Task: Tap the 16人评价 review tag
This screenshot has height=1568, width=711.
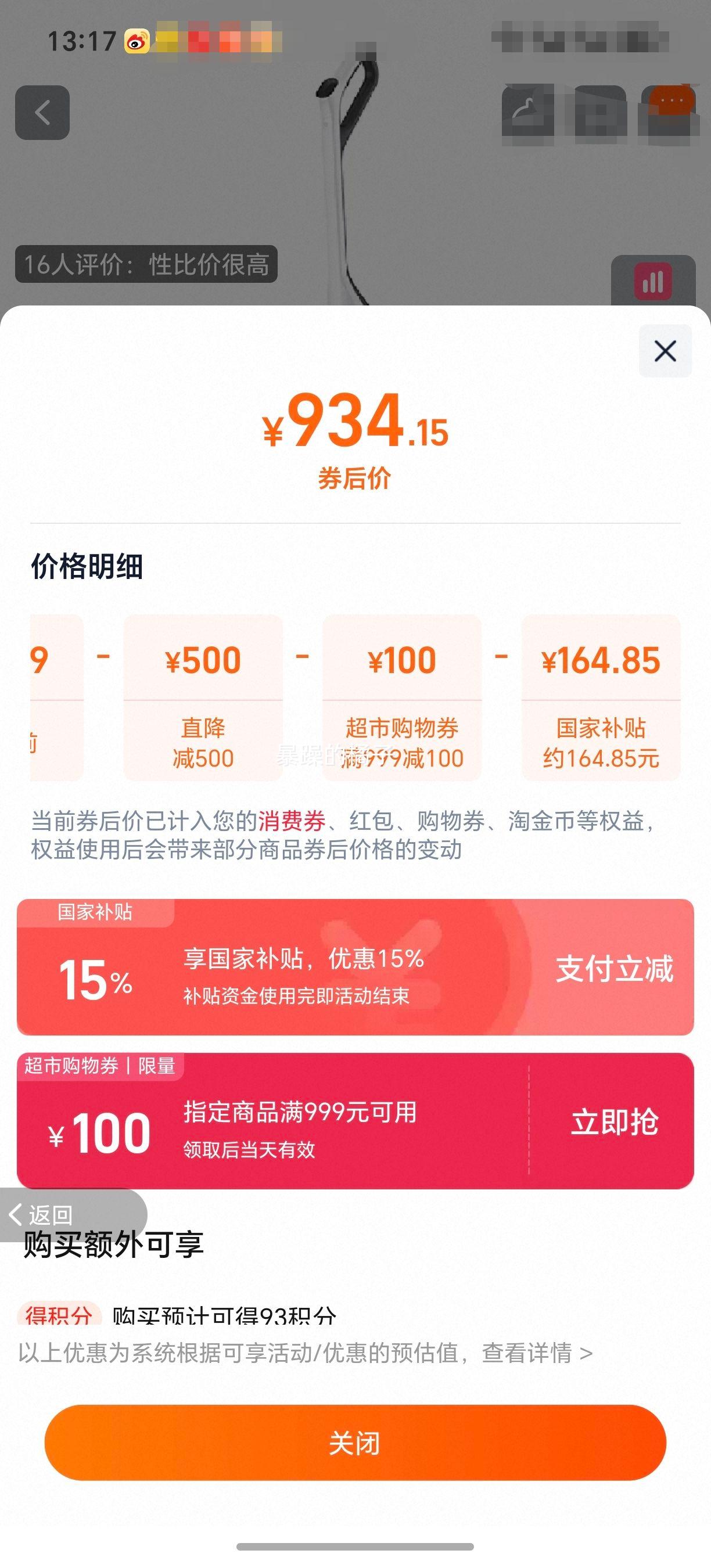Action: [x=146, y=264]
